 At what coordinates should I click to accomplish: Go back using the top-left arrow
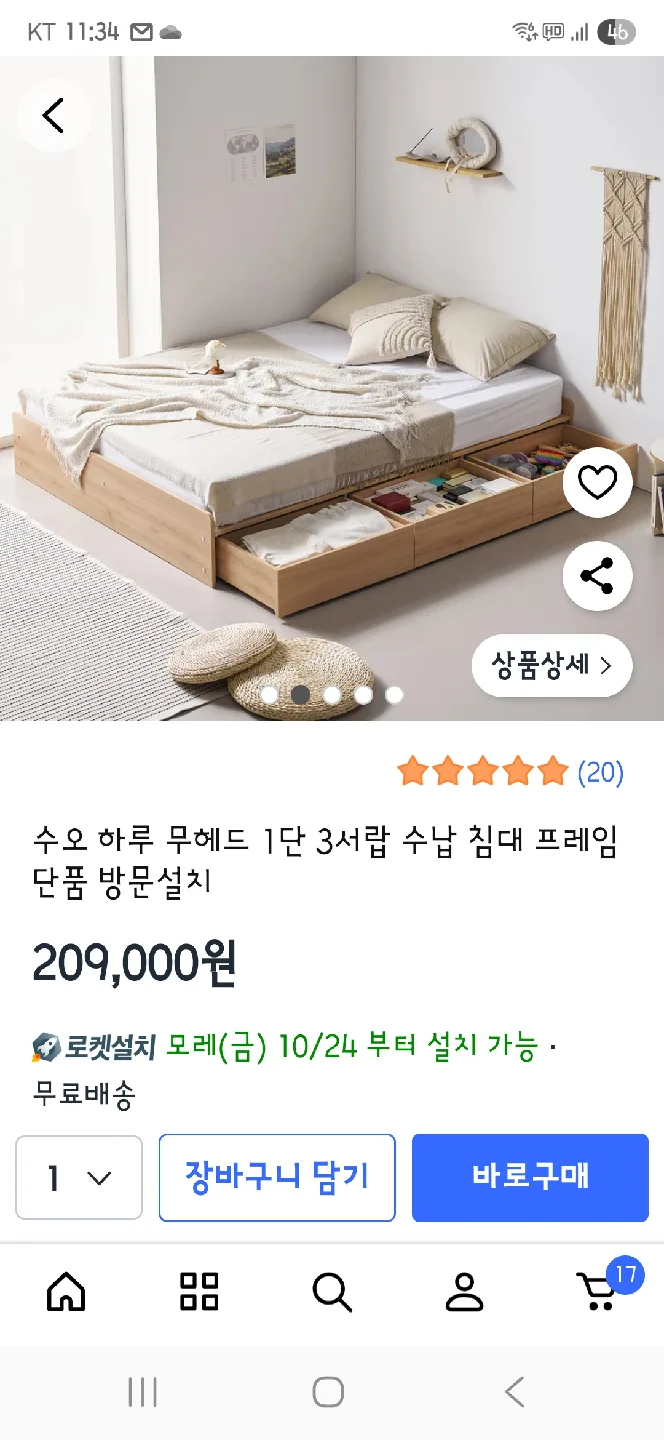(x=53, y=116)
